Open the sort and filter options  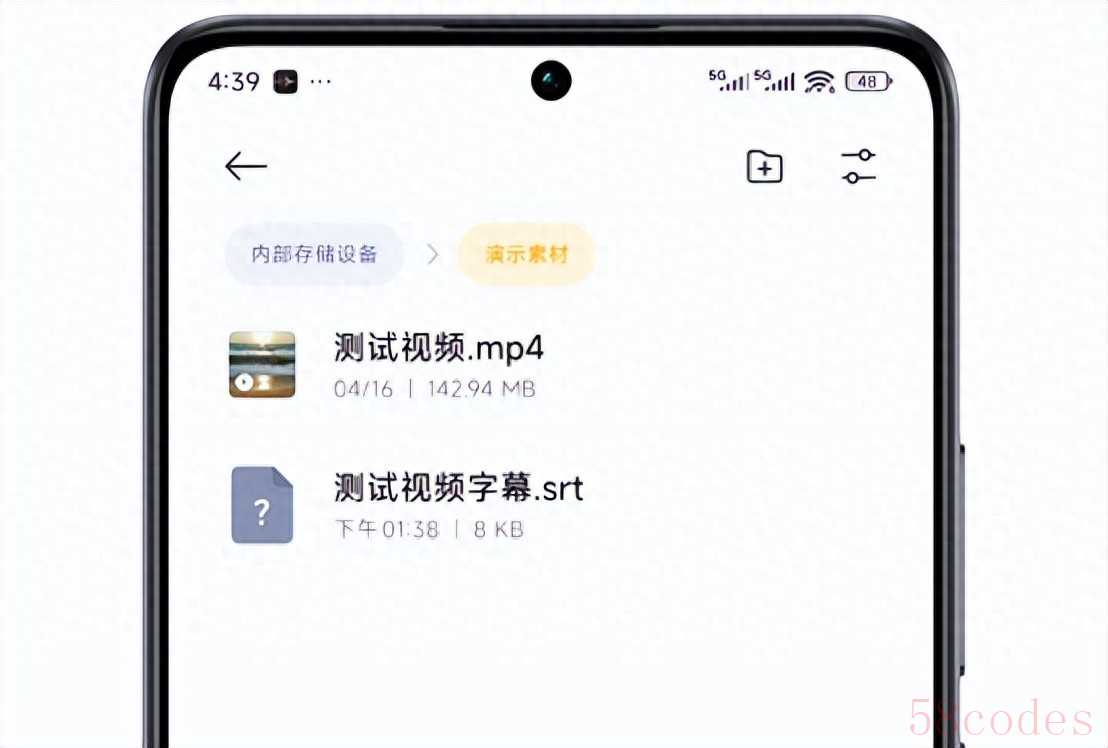858,167
